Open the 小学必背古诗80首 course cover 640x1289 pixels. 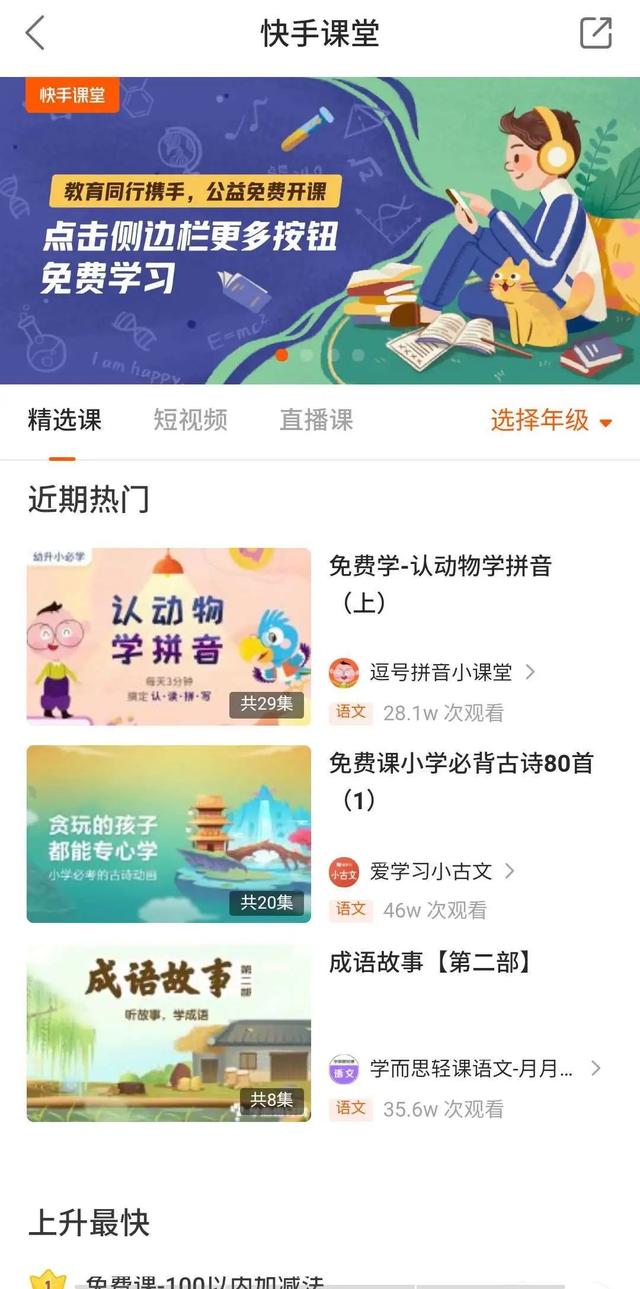pyautogui.click(x=168, y=834)
